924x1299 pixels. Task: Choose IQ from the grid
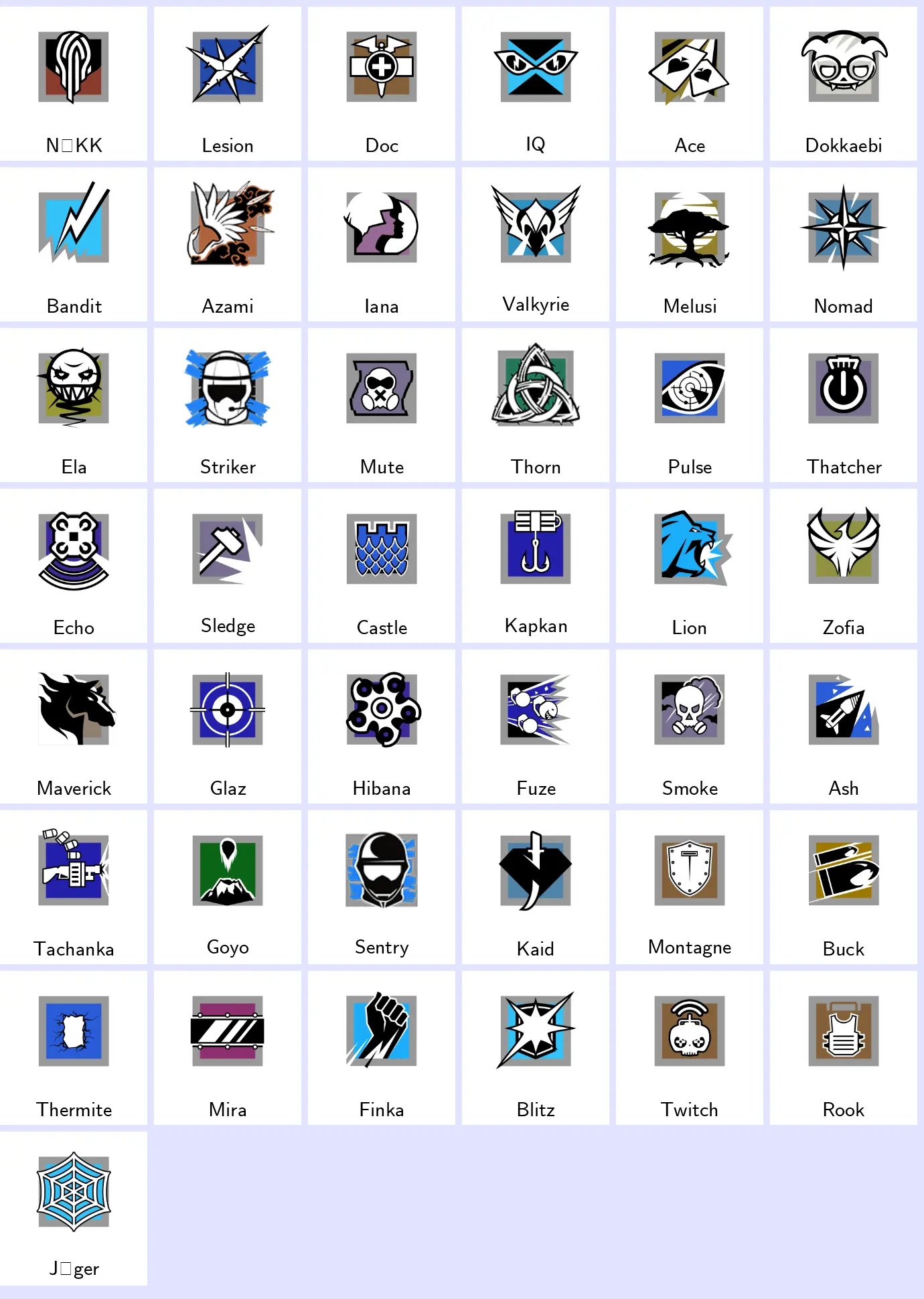536,84
